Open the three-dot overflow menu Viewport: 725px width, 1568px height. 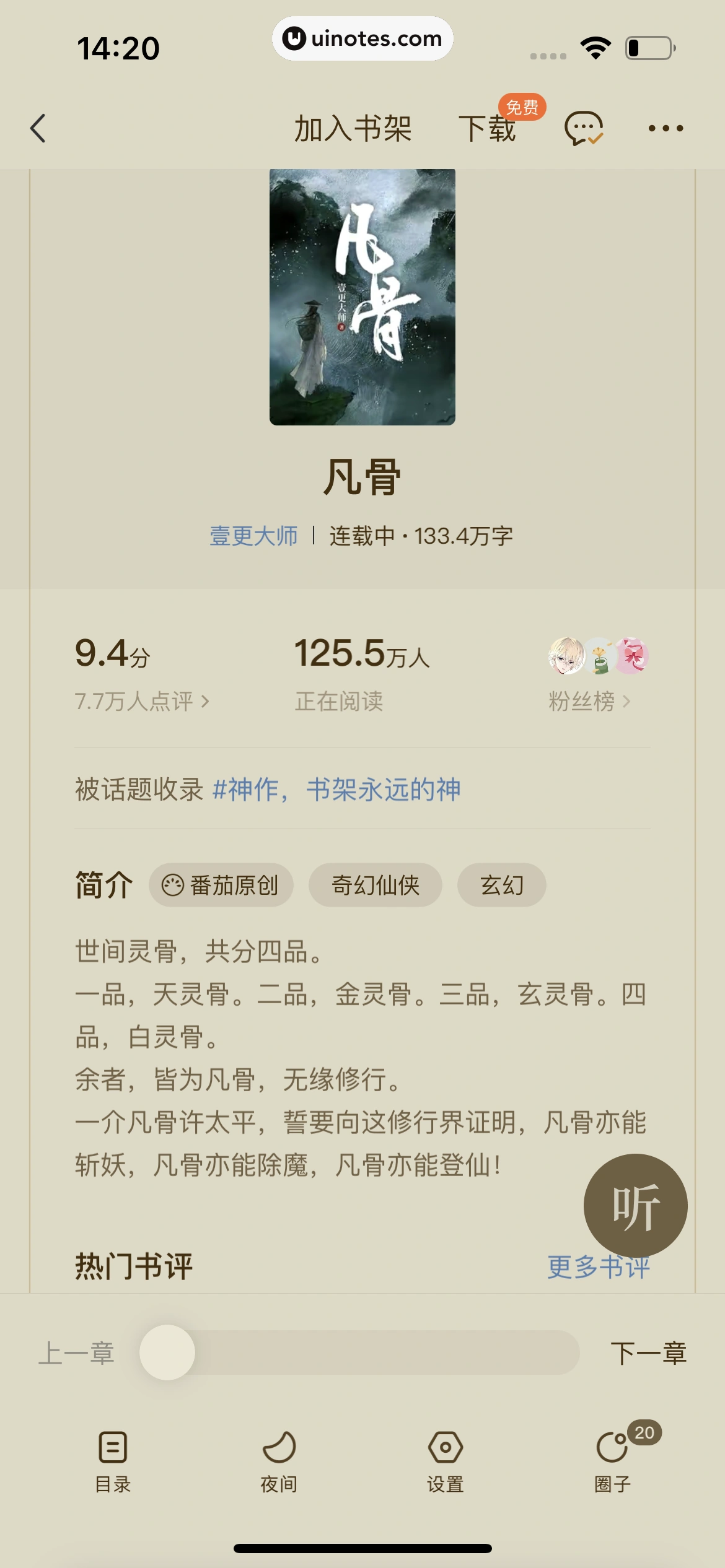point(666,129)
